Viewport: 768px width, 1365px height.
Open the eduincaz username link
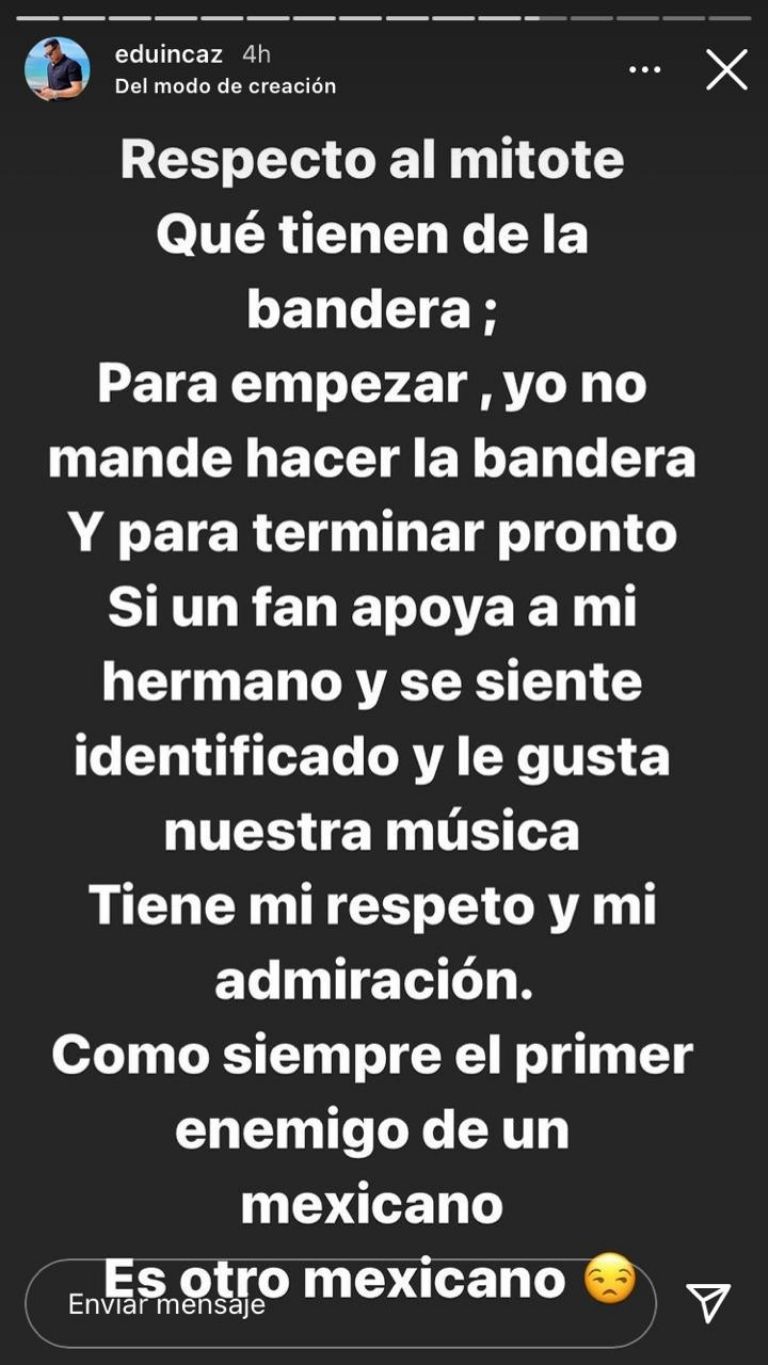pyautogui.click(x=168, y=54)
